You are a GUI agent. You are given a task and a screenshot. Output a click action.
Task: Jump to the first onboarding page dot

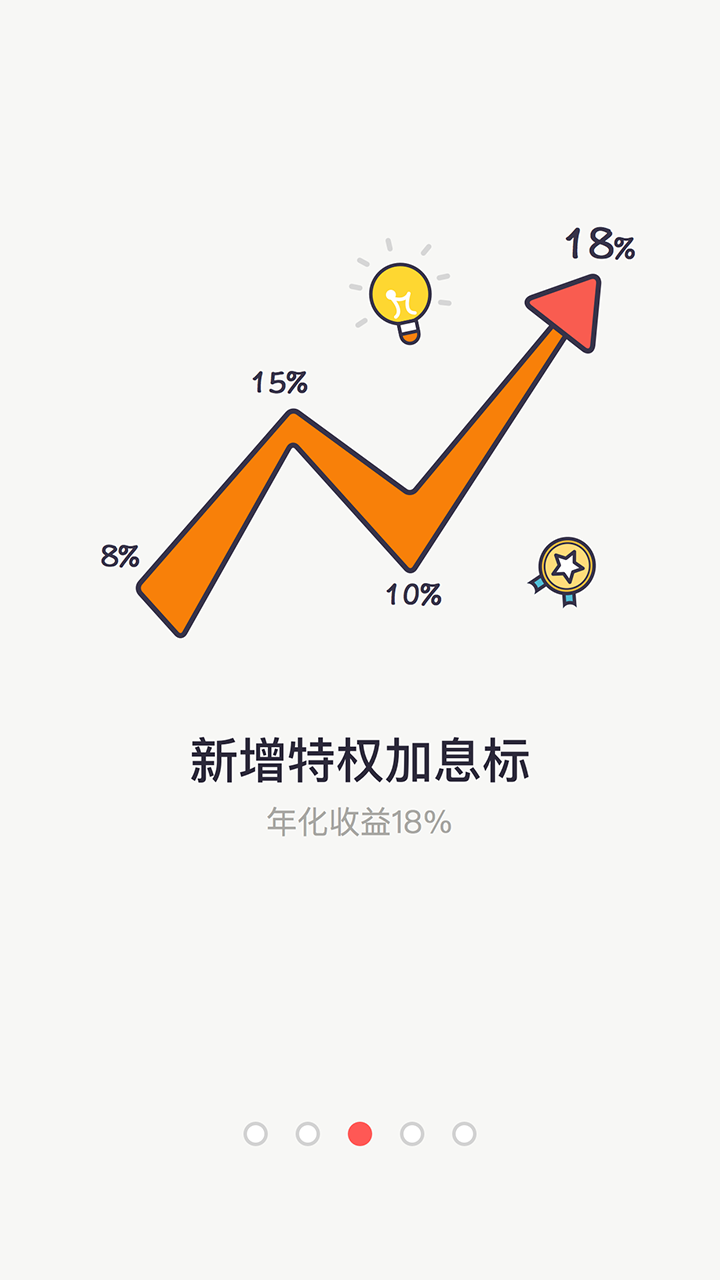point(256,1133)
